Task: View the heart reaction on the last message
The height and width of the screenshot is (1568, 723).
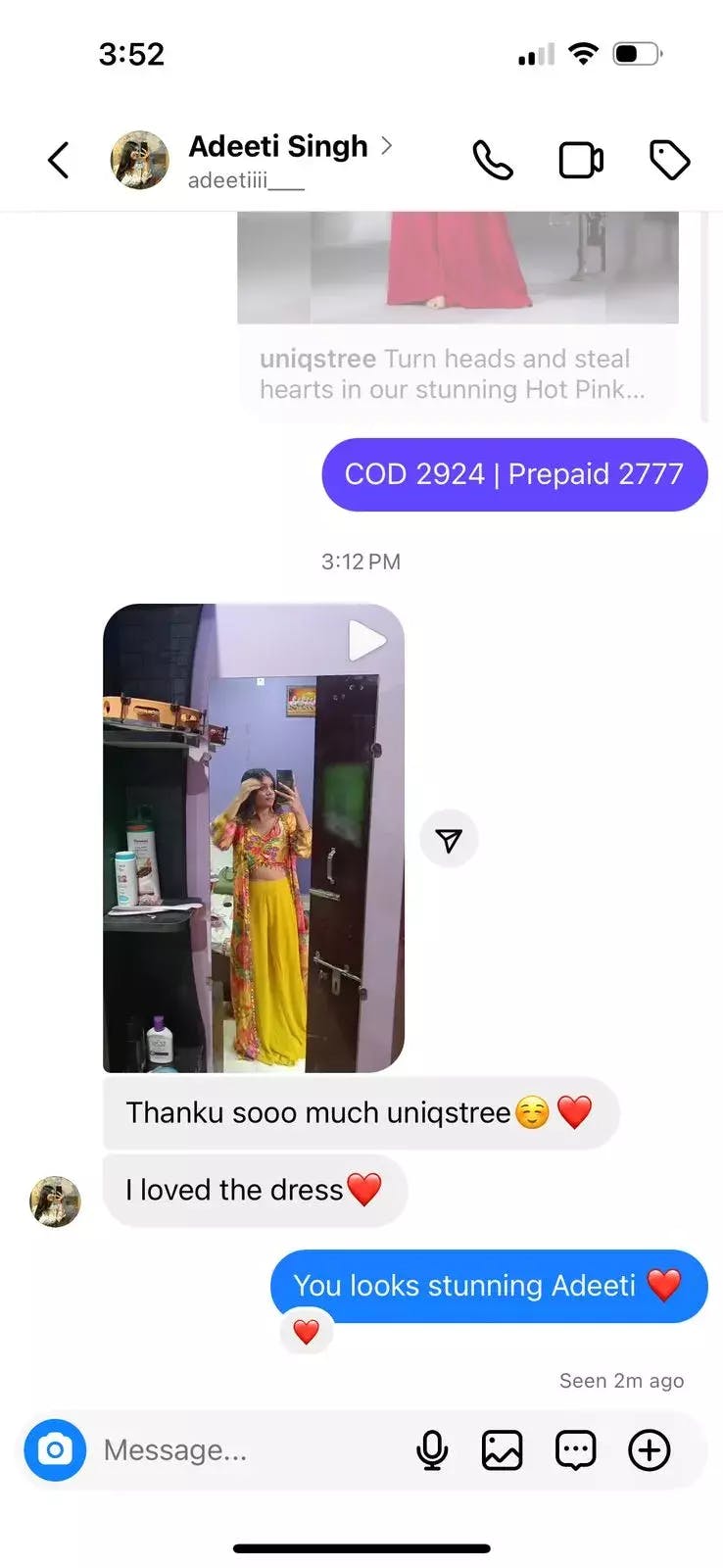Action: (307, 1332)
